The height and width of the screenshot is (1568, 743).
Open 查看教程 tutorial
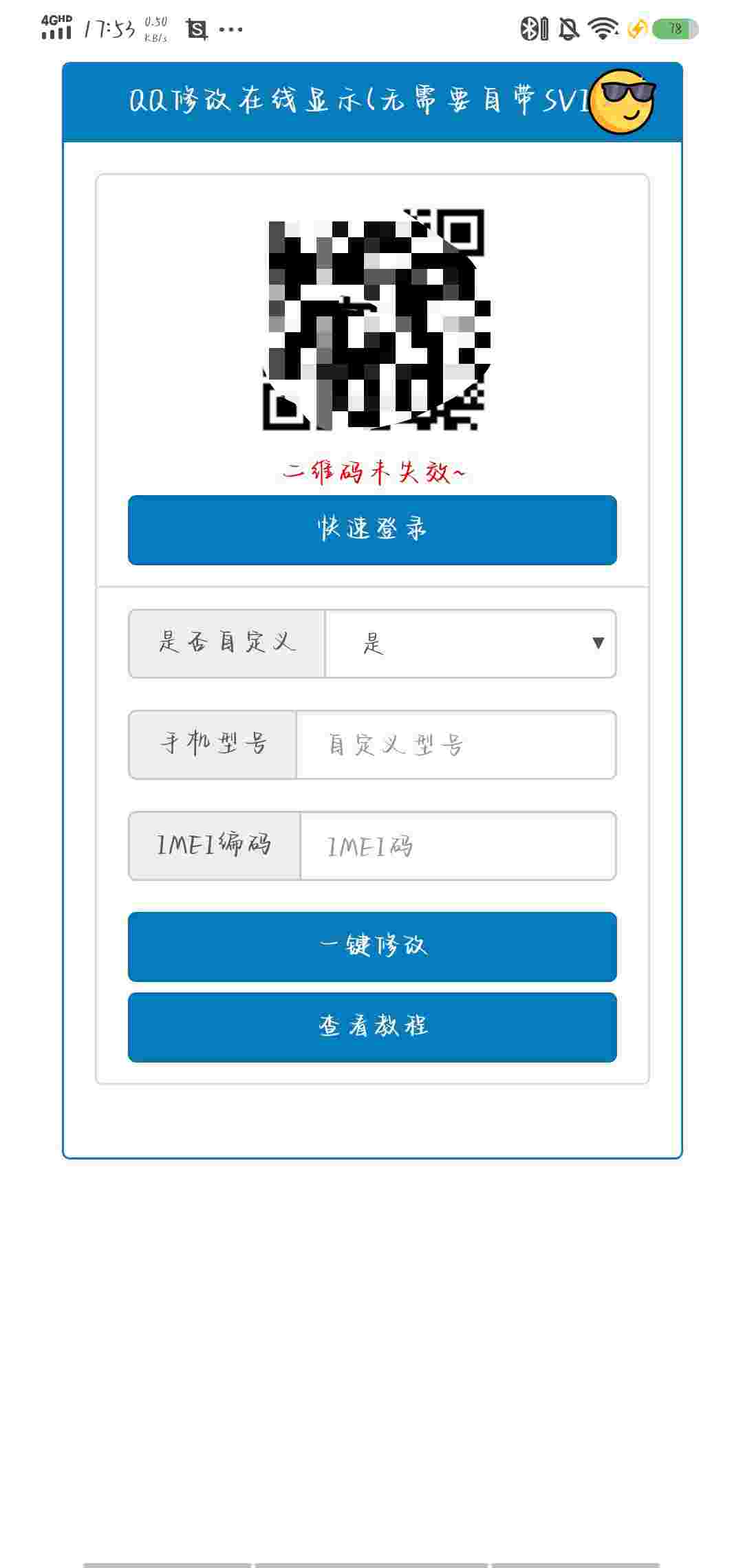pos(372,1027)
